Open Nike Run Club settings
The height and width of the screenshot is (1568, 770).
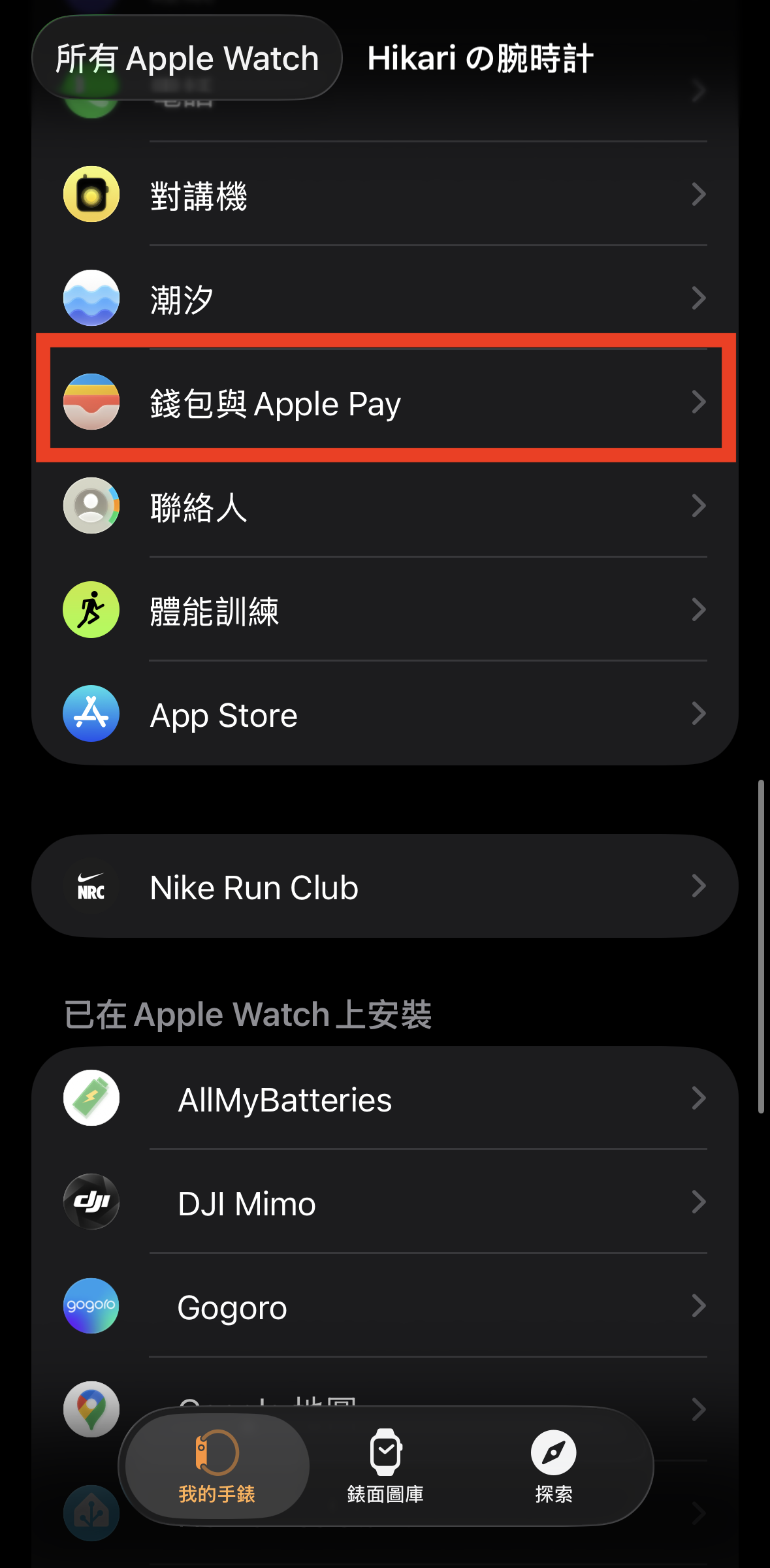coord(385,887)
